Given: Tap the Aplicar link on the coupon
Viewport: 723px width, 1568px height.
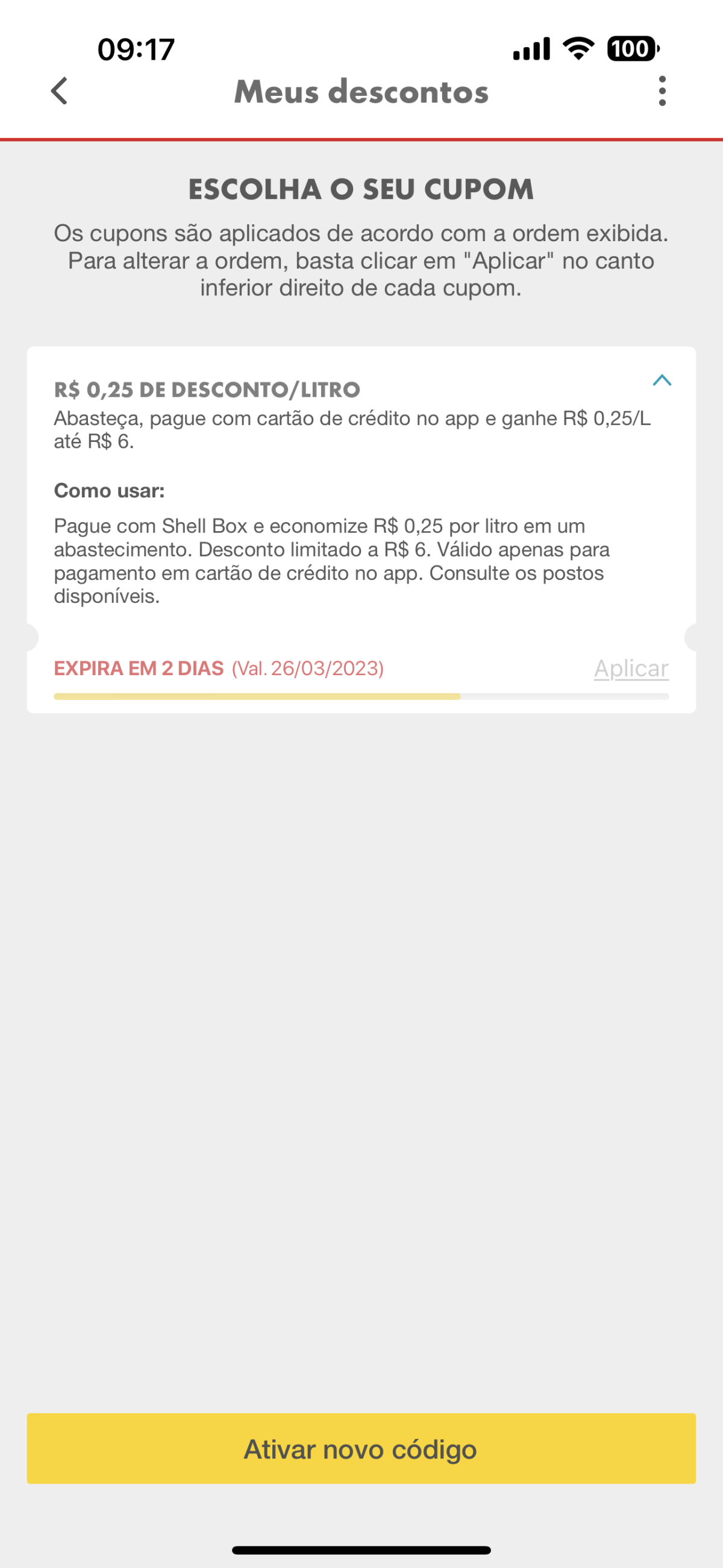Looking at the screenshot, I should coord(631,668).
